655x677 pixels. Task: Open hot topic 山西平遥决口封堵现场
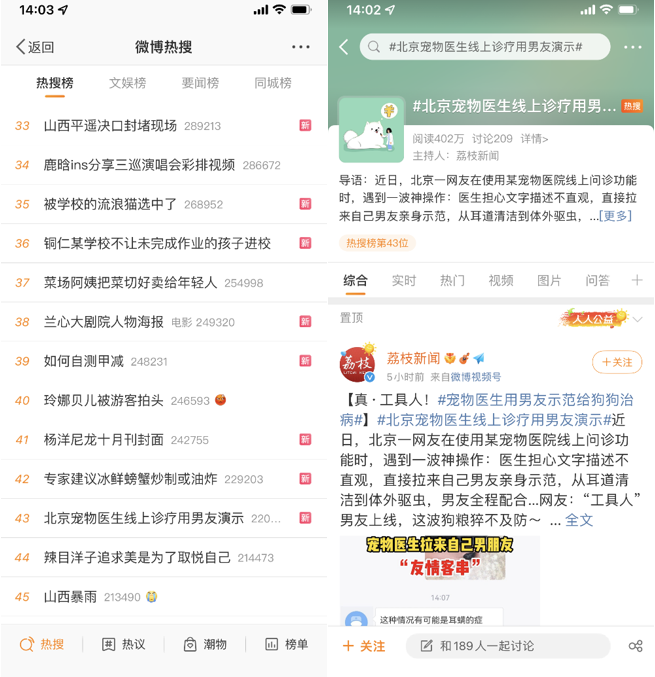coord(110,126)
